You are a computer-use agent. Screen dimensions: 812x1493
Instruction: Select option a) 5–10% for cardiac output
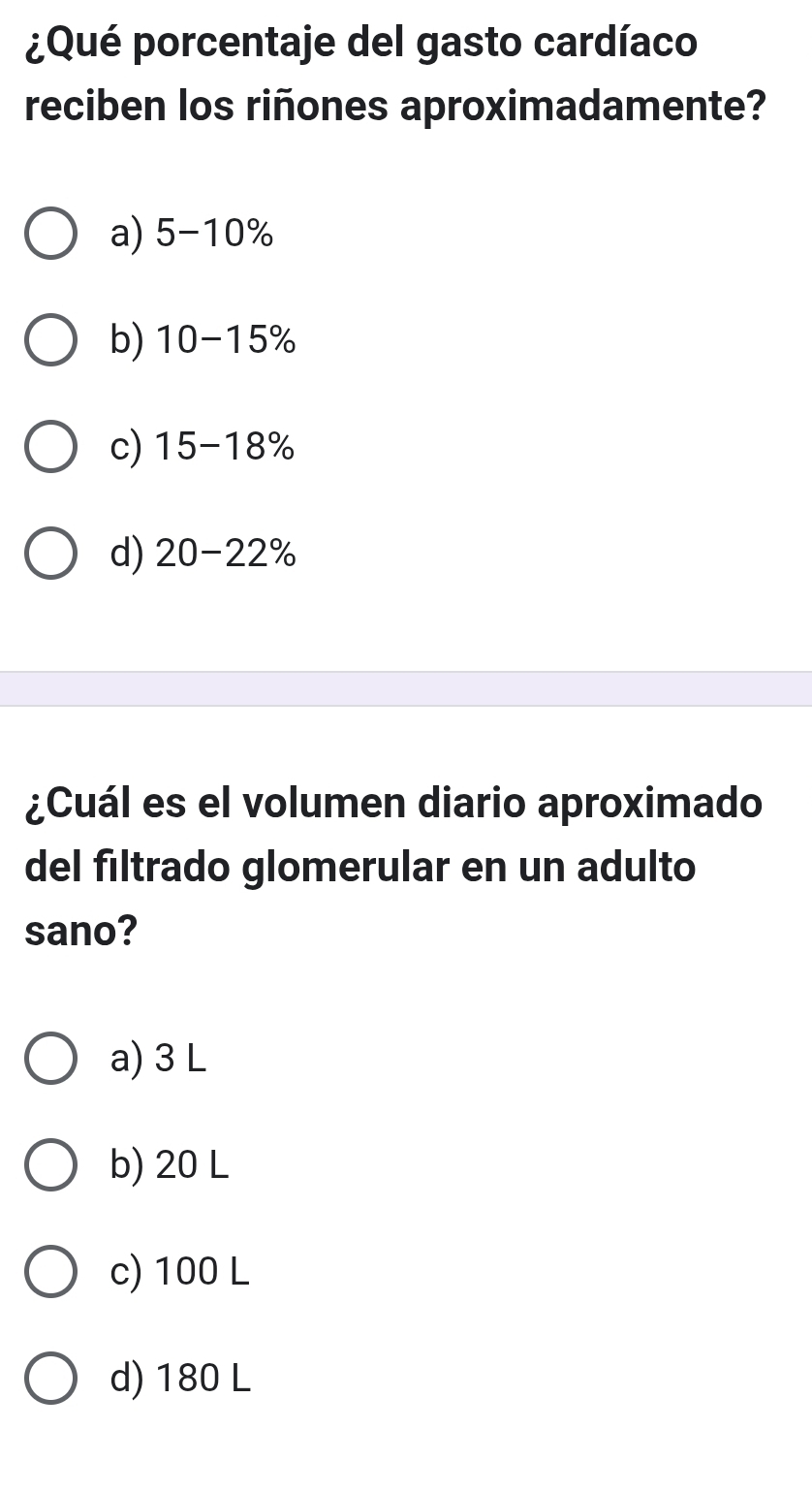pos(51,234)
